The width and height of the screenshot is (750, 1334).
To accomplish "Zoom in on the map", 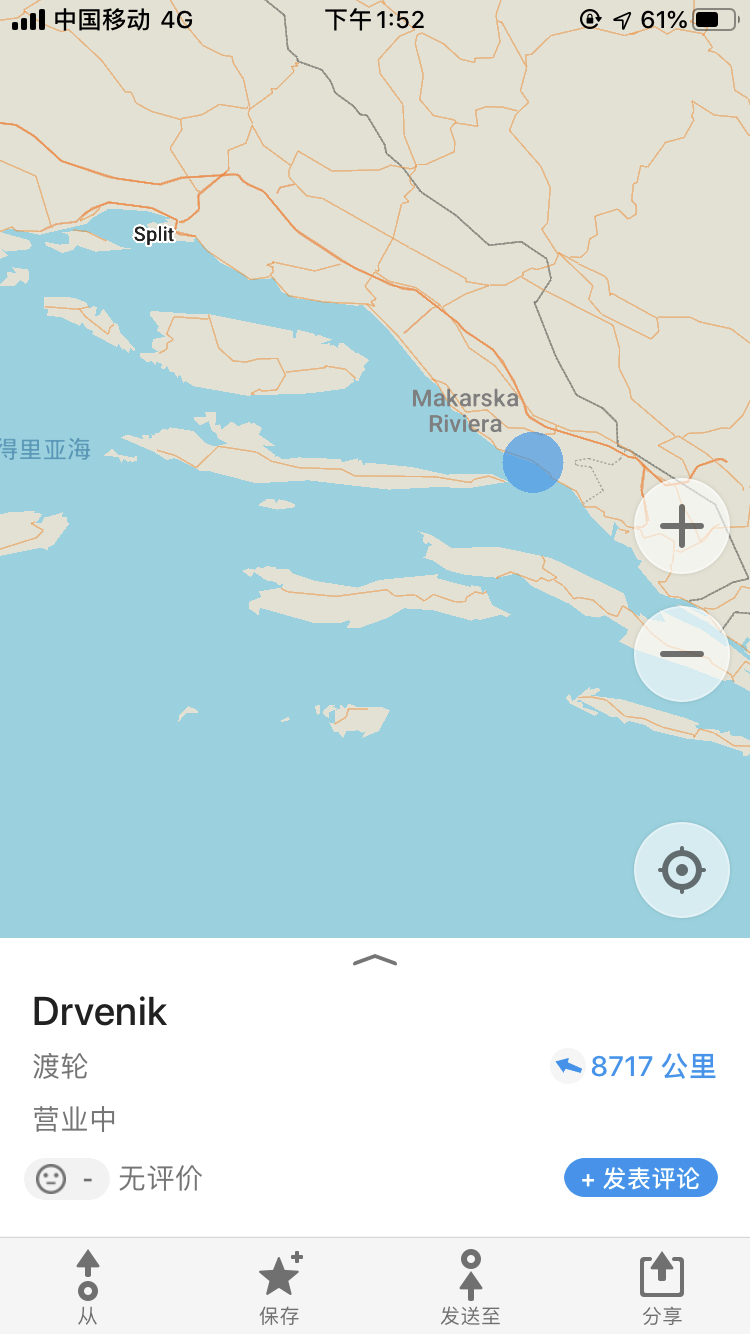I will point(682,526).
